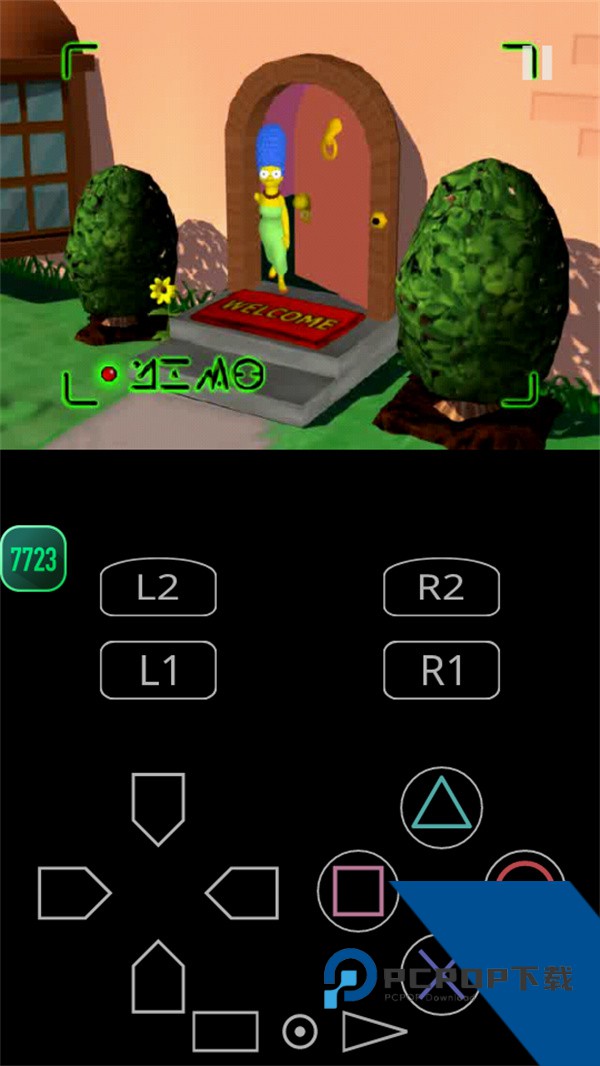Toggle the analog circle button
600x1066 pixels.
[300, 1031]
